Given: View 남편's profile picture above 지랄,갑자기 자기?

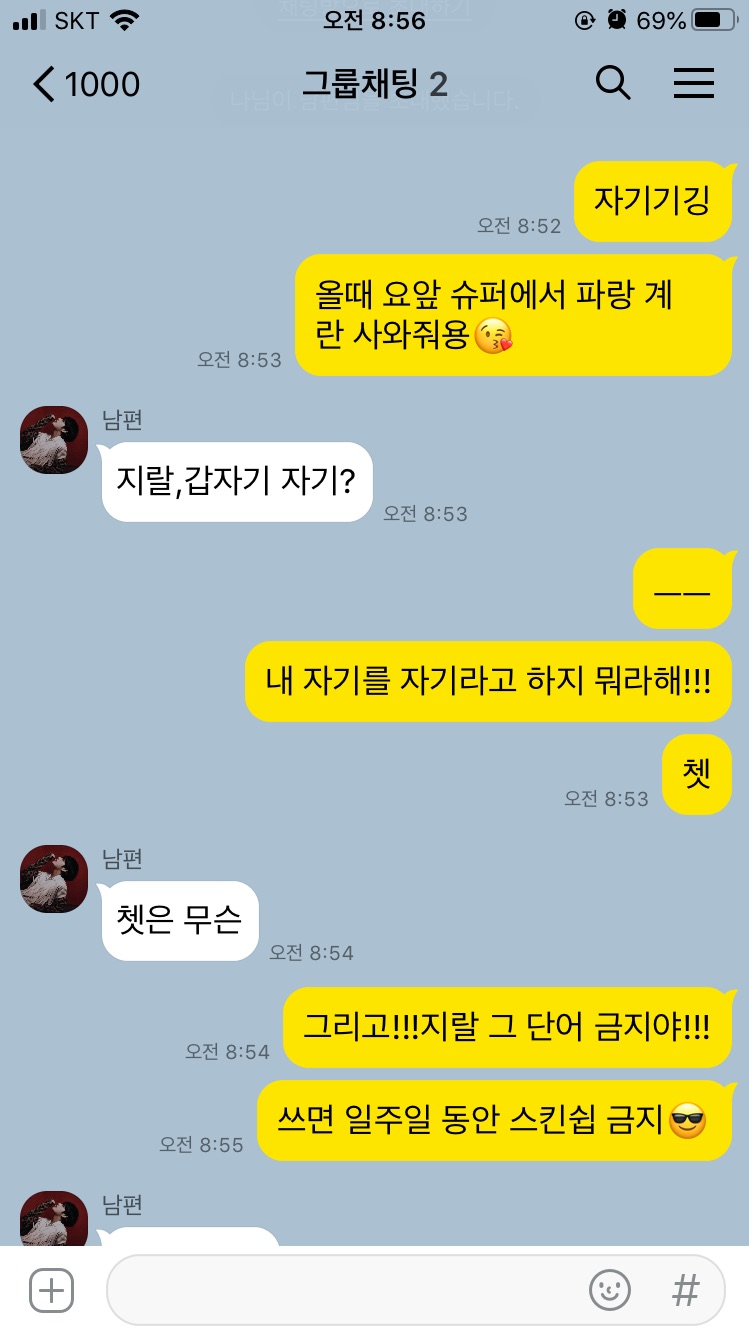Looking at the screenshot, I should [x=54, y=440].
